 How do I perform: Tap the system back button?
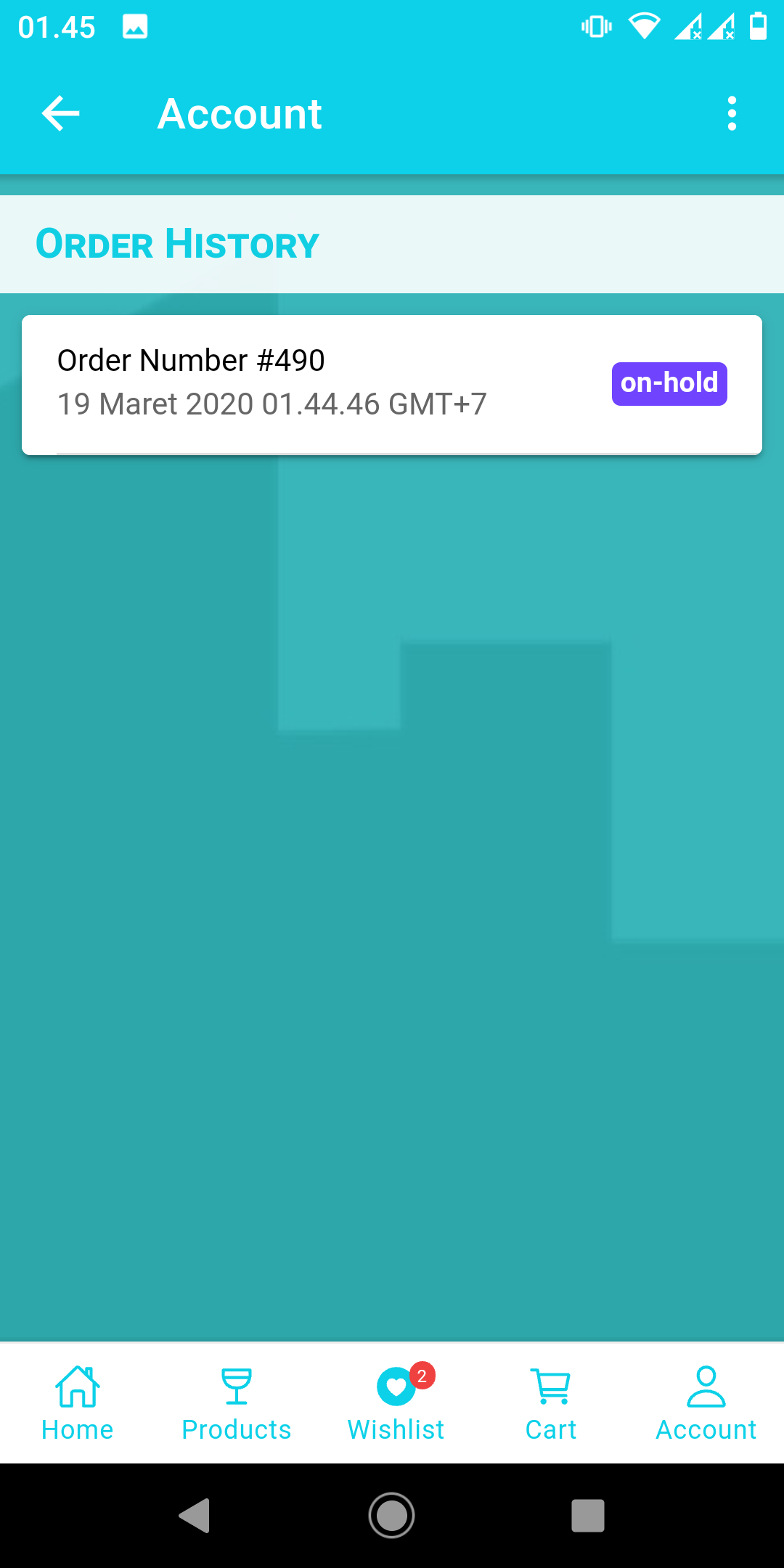195,1516
